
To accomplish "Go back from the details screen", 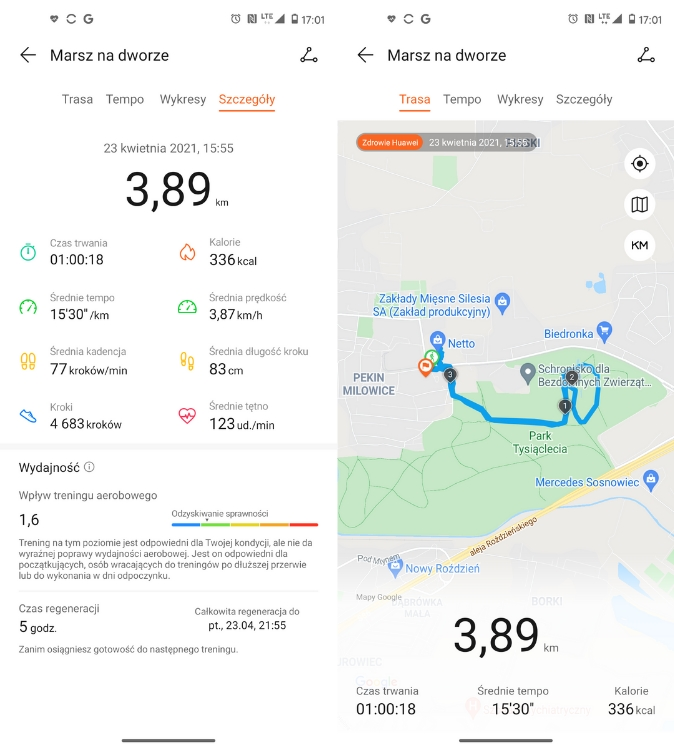I will [28, 56].
